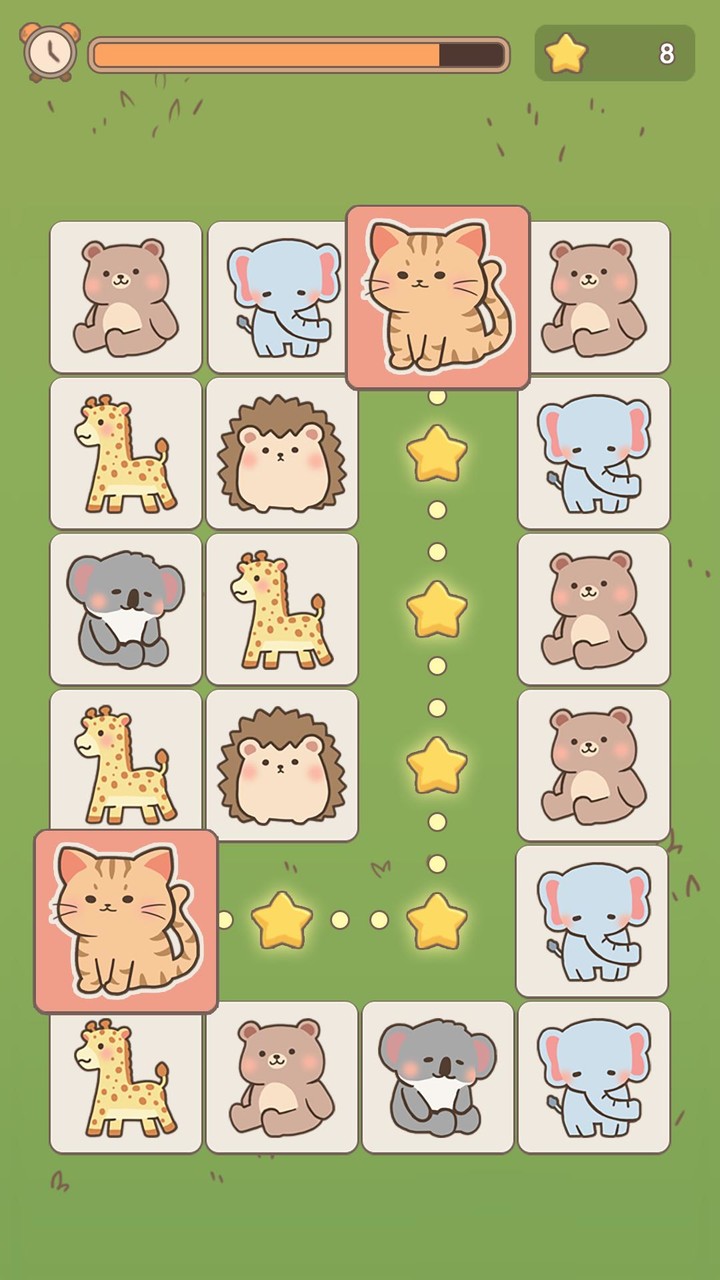
Task: Select the elephant tile in top row
Action: point(281,294)
